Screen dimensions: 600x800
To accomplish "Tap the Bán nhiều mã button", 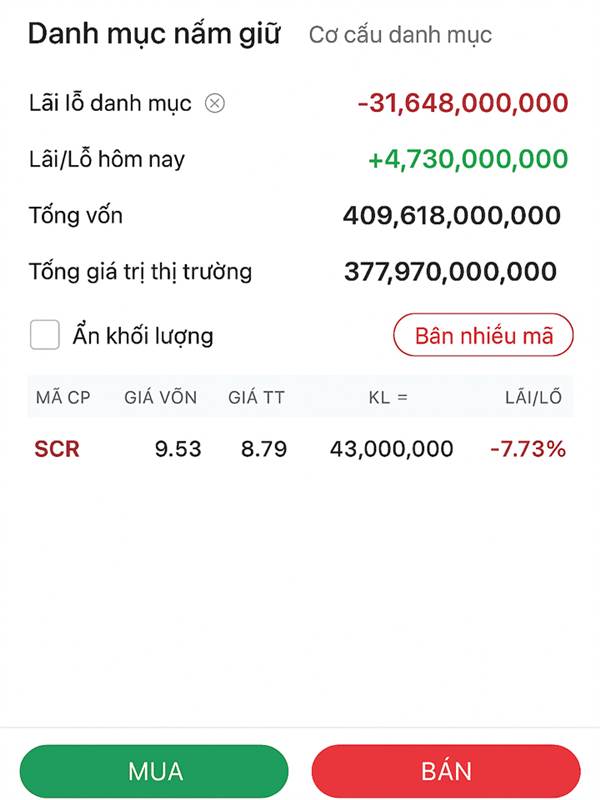I will click(x=483, y=335).
